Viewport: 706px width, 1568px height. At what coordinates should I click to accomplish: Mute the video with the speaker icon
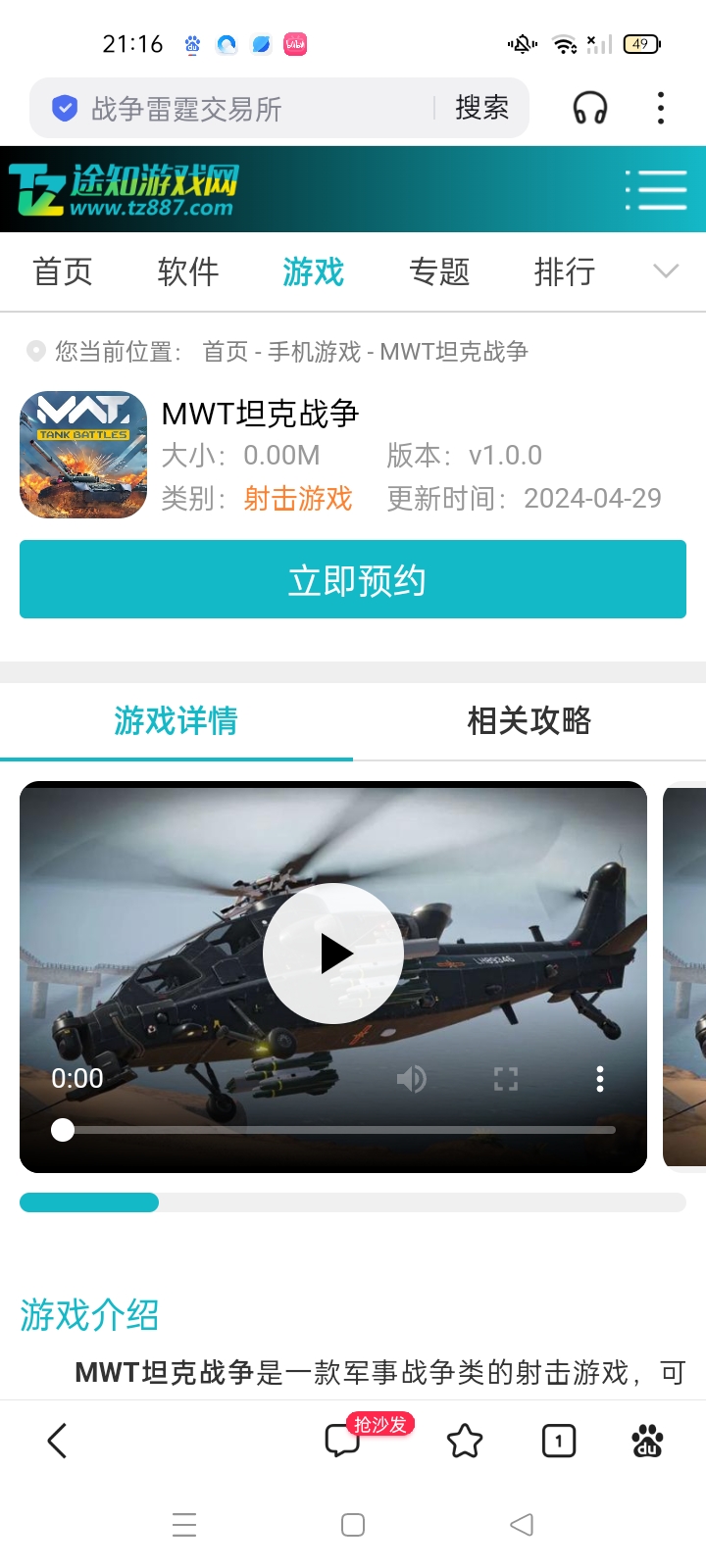tap(412, 1080)
